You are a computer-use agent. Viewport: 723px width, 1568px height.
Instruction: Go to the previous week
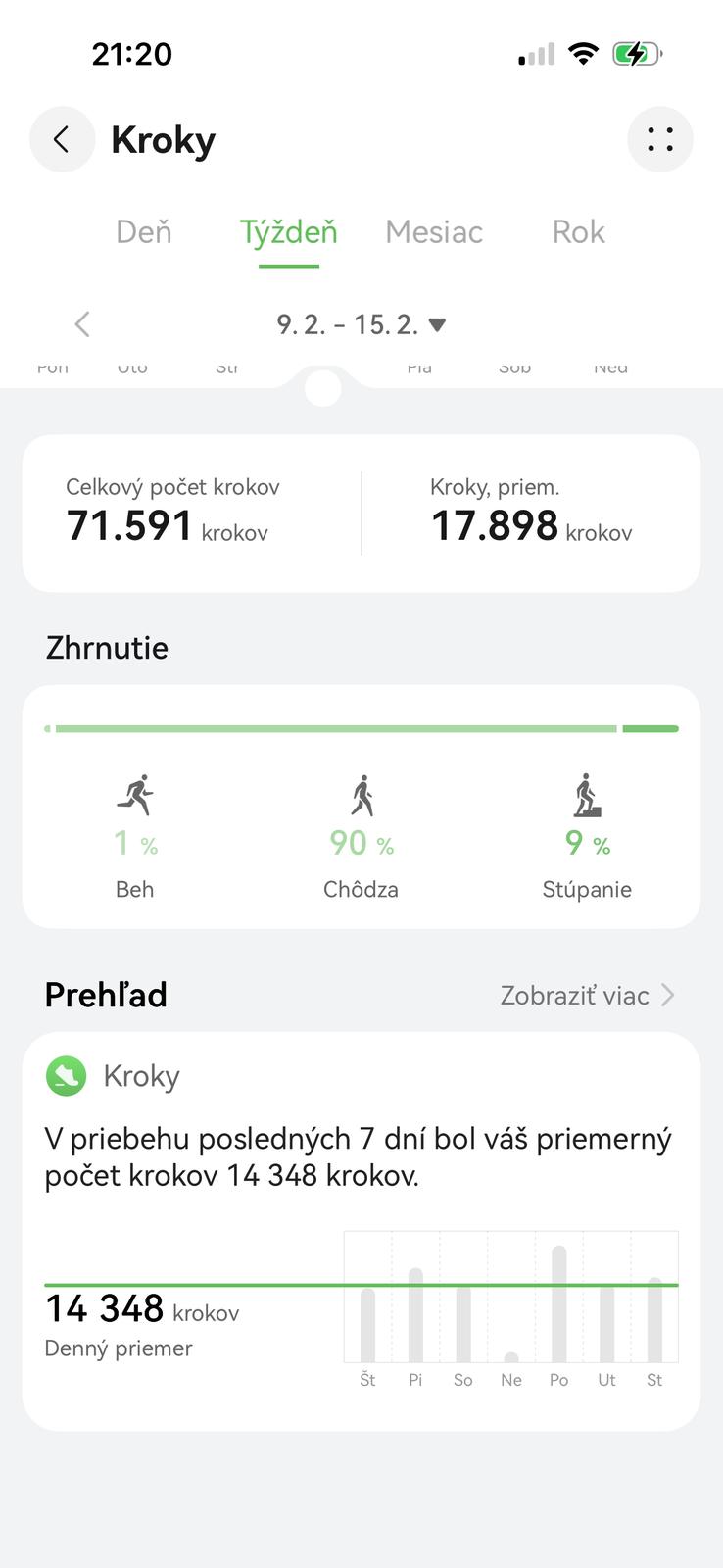[x=82, y=324]
